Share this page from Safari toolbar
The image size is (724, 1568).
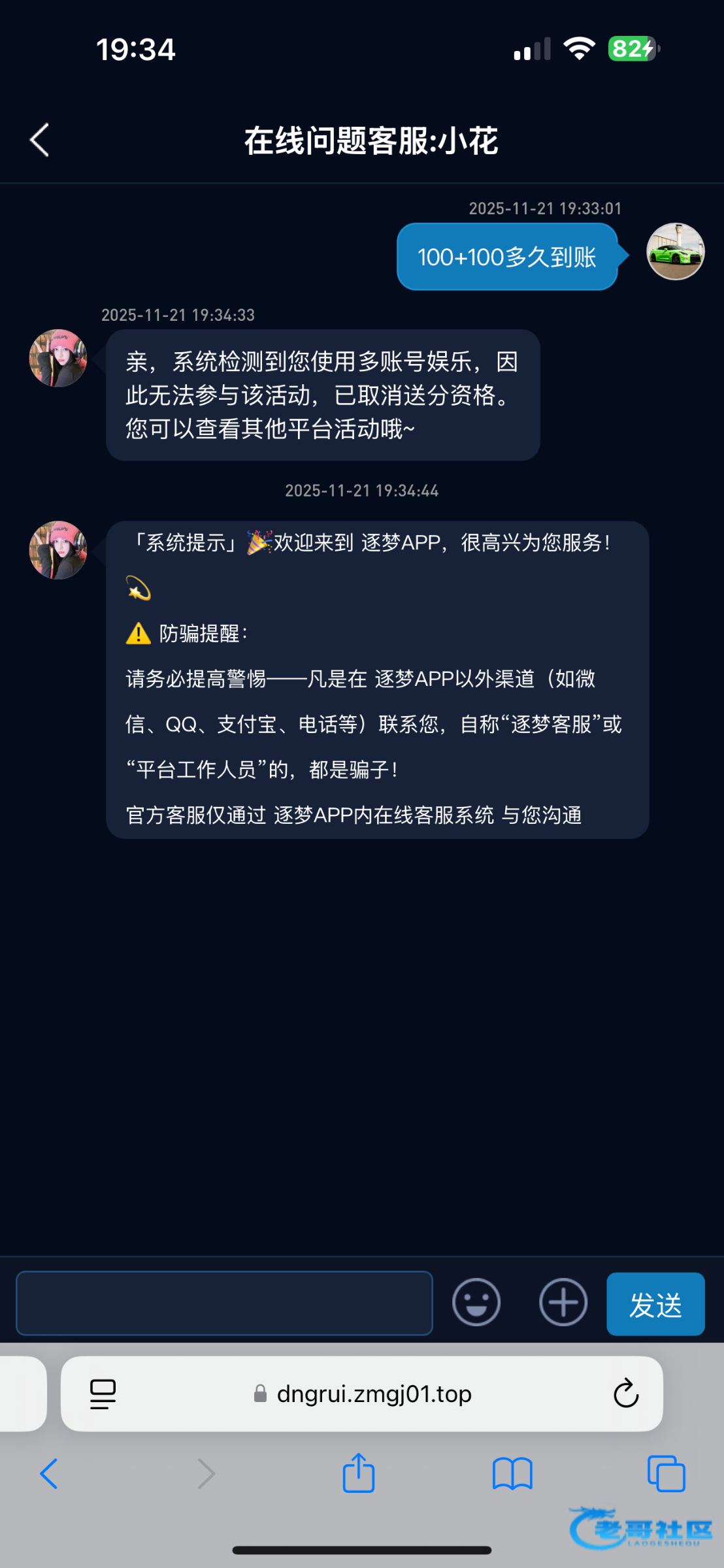pos(358,1474)
